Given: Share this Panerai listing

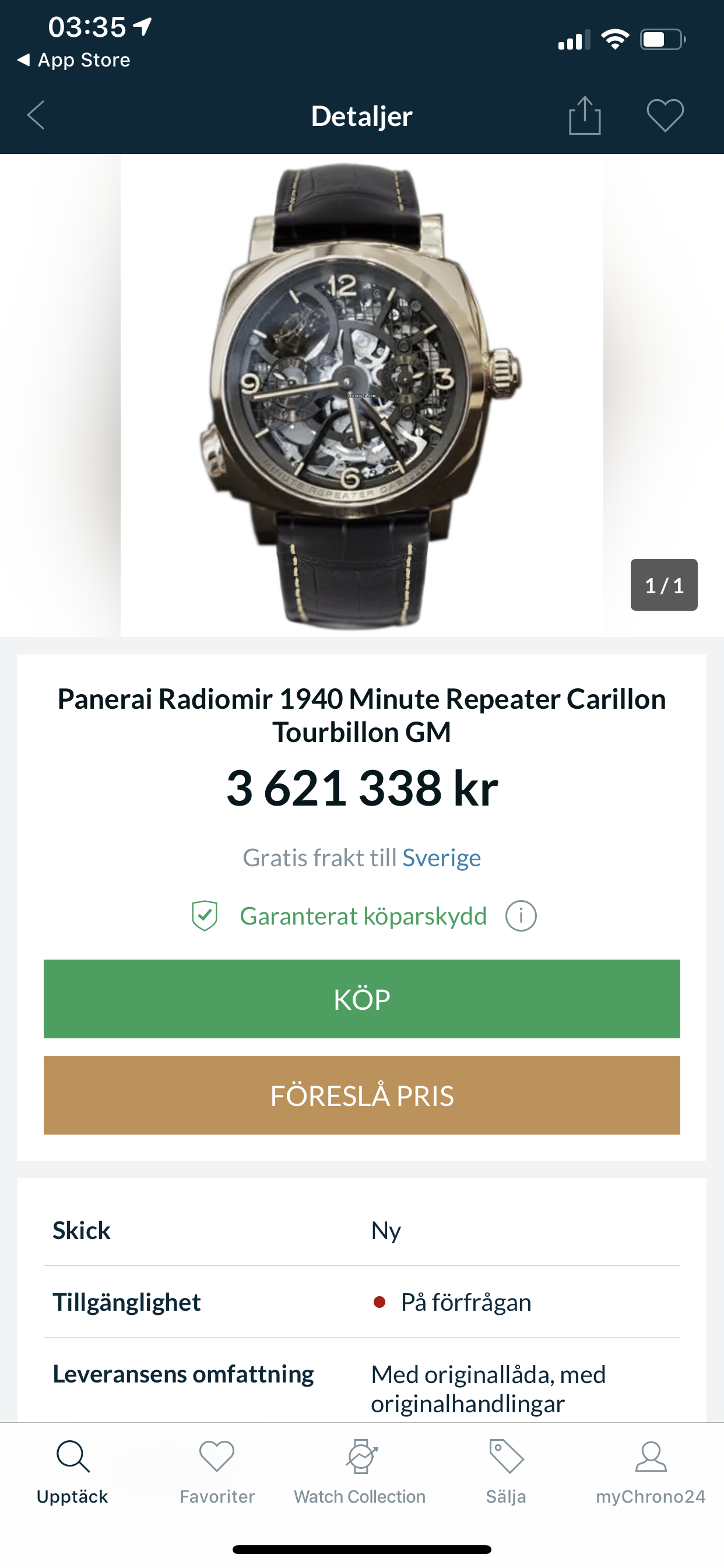Looking at the screenshot, I should point(585,115).
